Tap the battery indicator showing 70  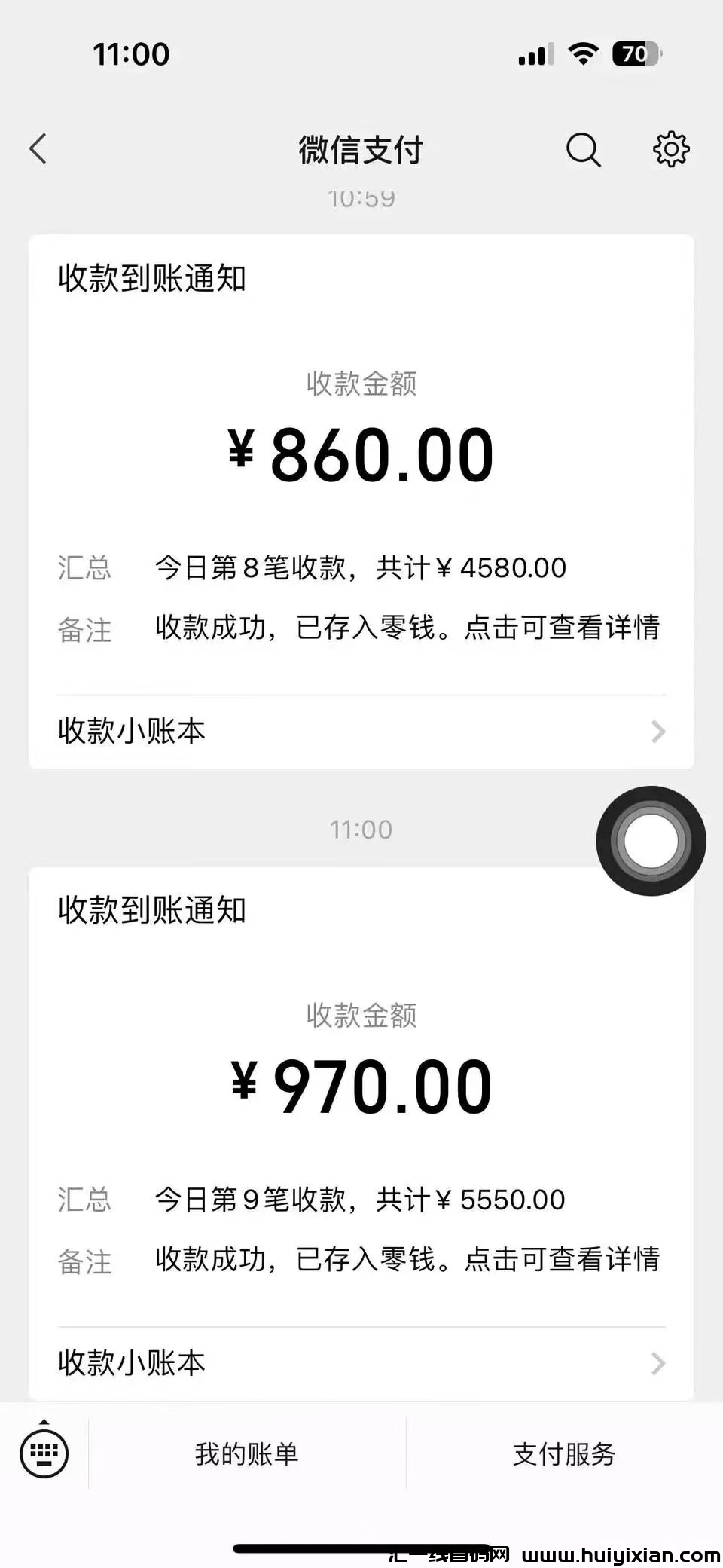point(633,53)
